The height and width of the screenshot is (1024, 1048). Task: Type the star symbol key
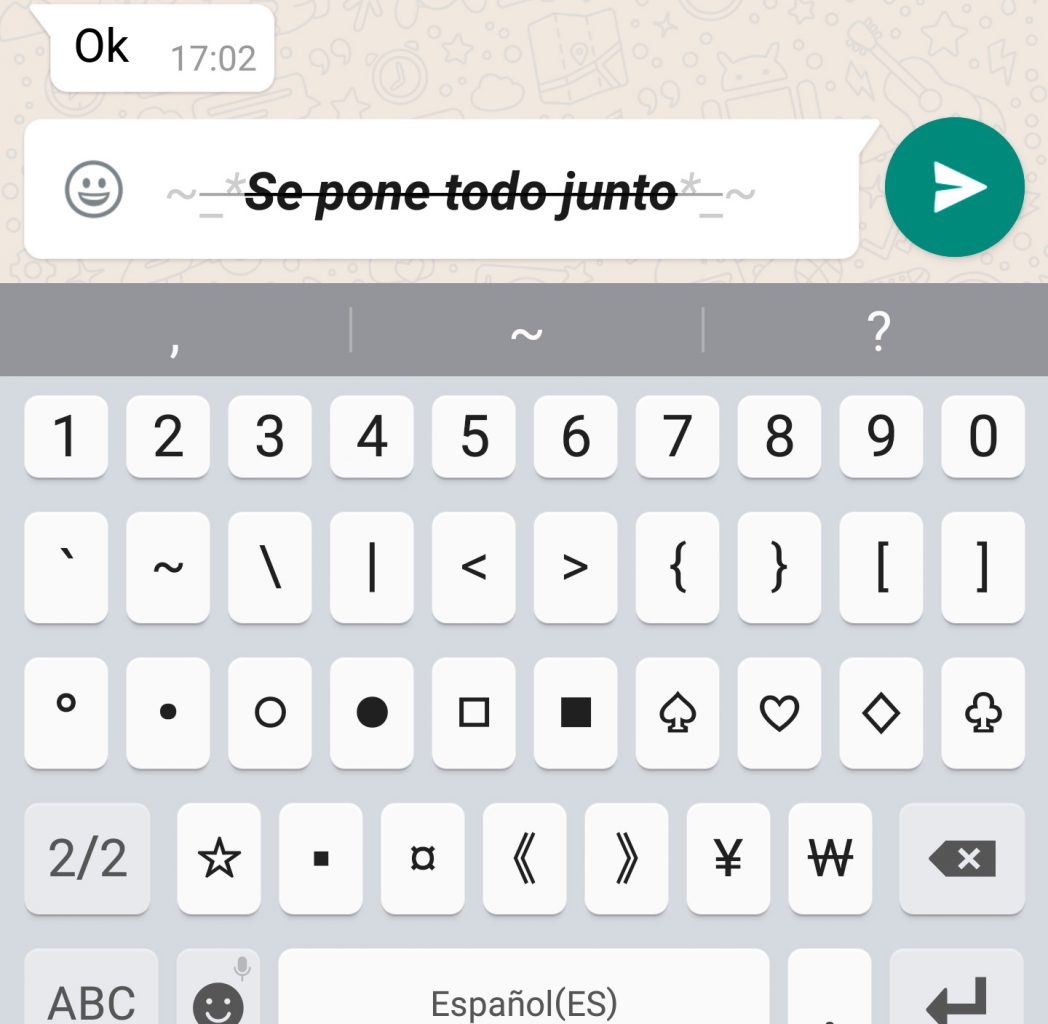(219, 857)
